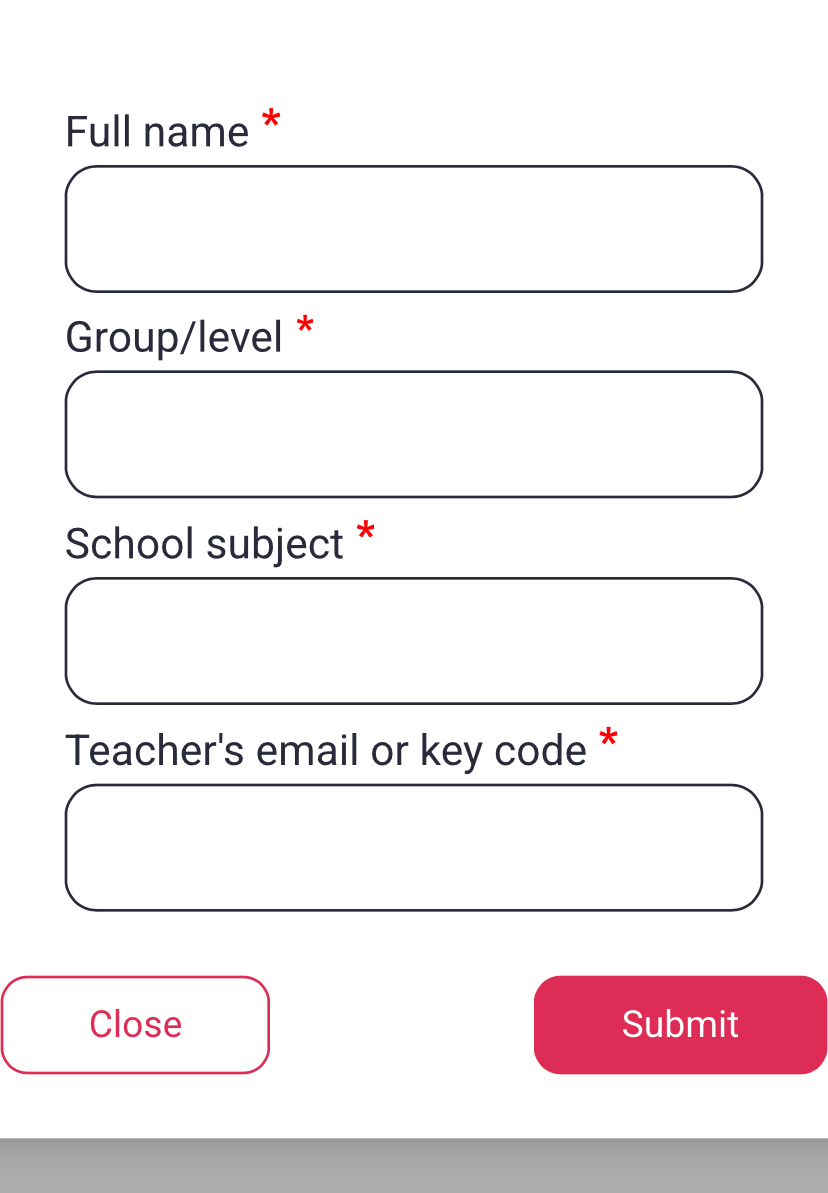
Task: Close the form dialog
Action: 135,1024
